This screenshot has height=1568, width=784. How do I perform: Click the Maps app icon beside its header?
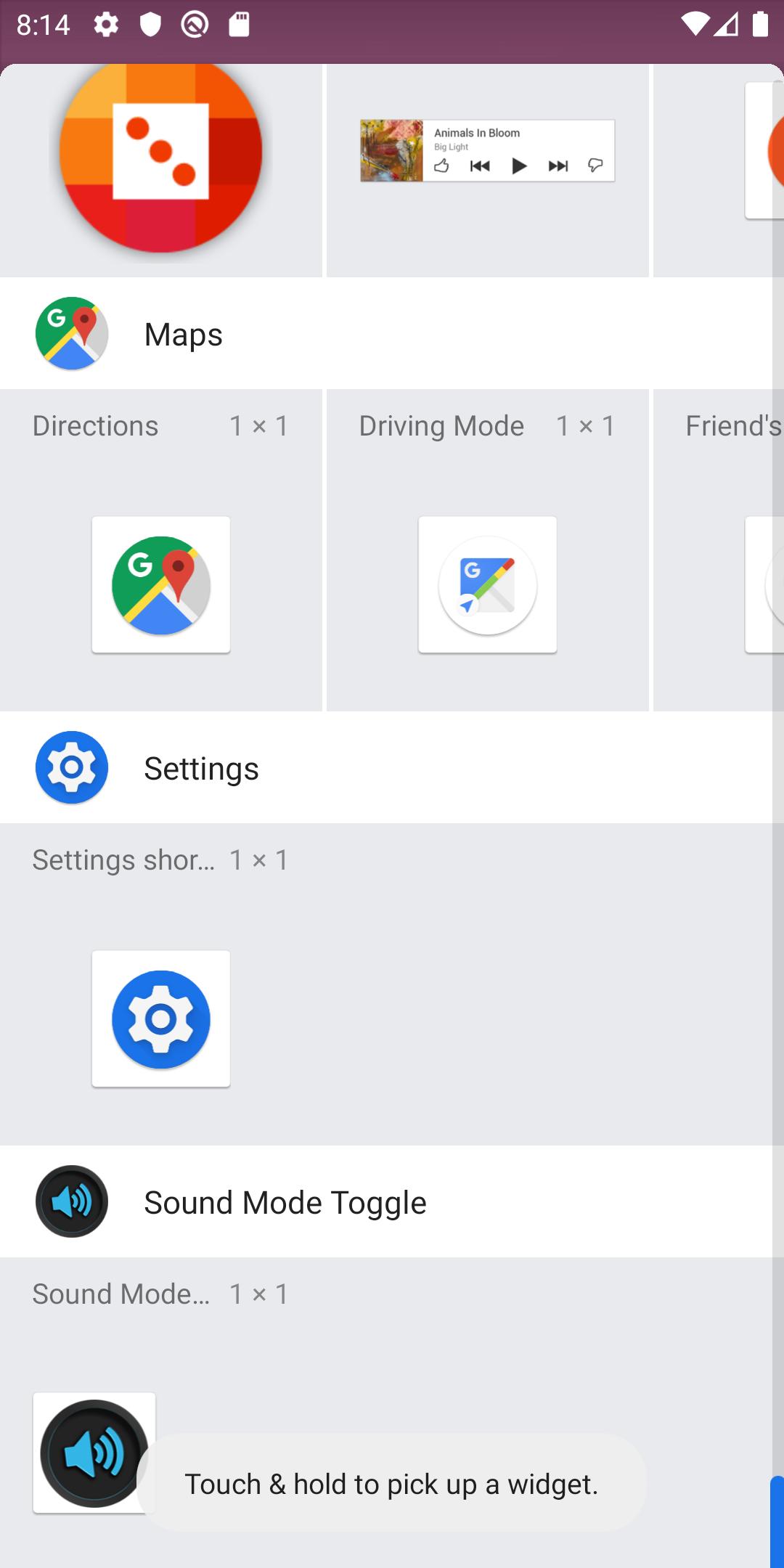[x=71, y=334]
